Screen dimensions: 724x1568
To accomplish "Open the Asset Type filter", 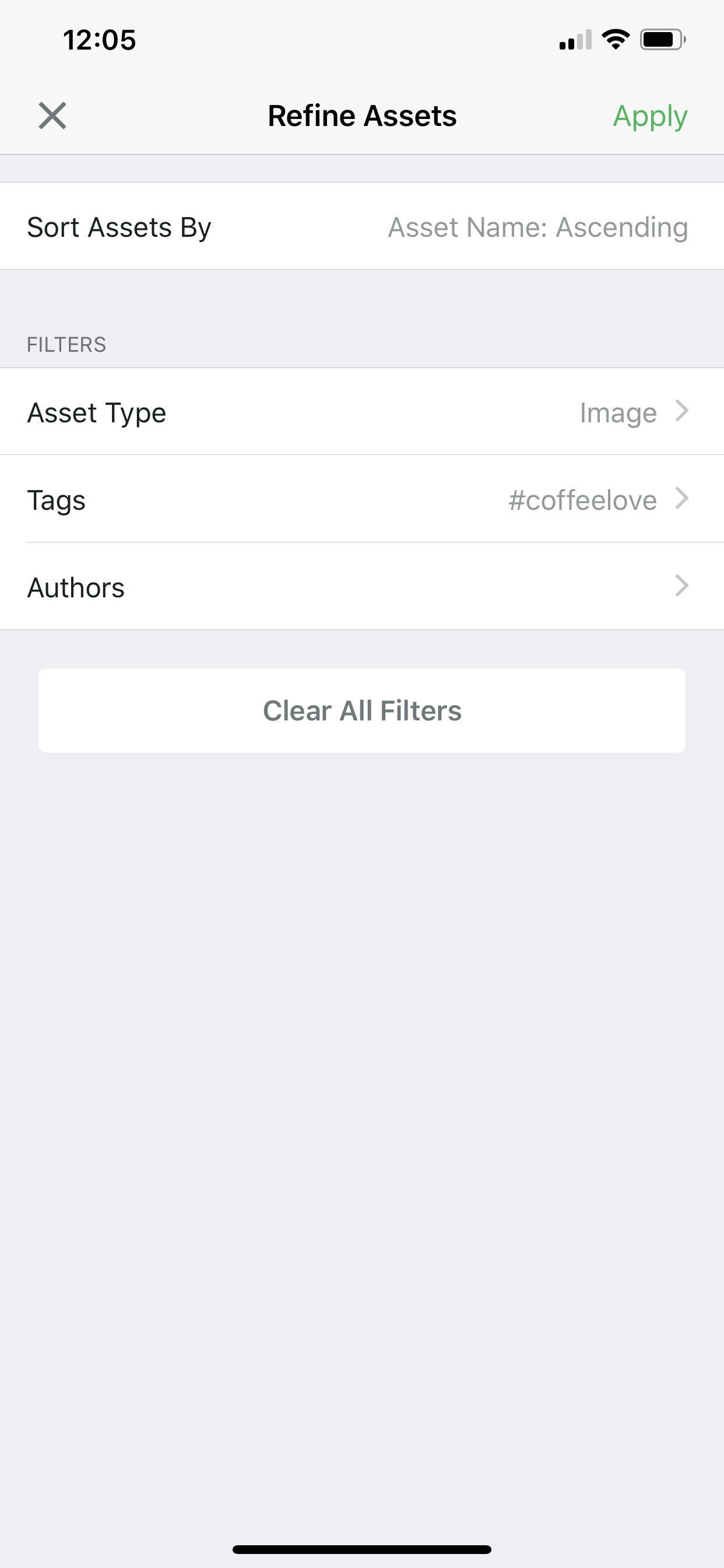I will point(362,412).
